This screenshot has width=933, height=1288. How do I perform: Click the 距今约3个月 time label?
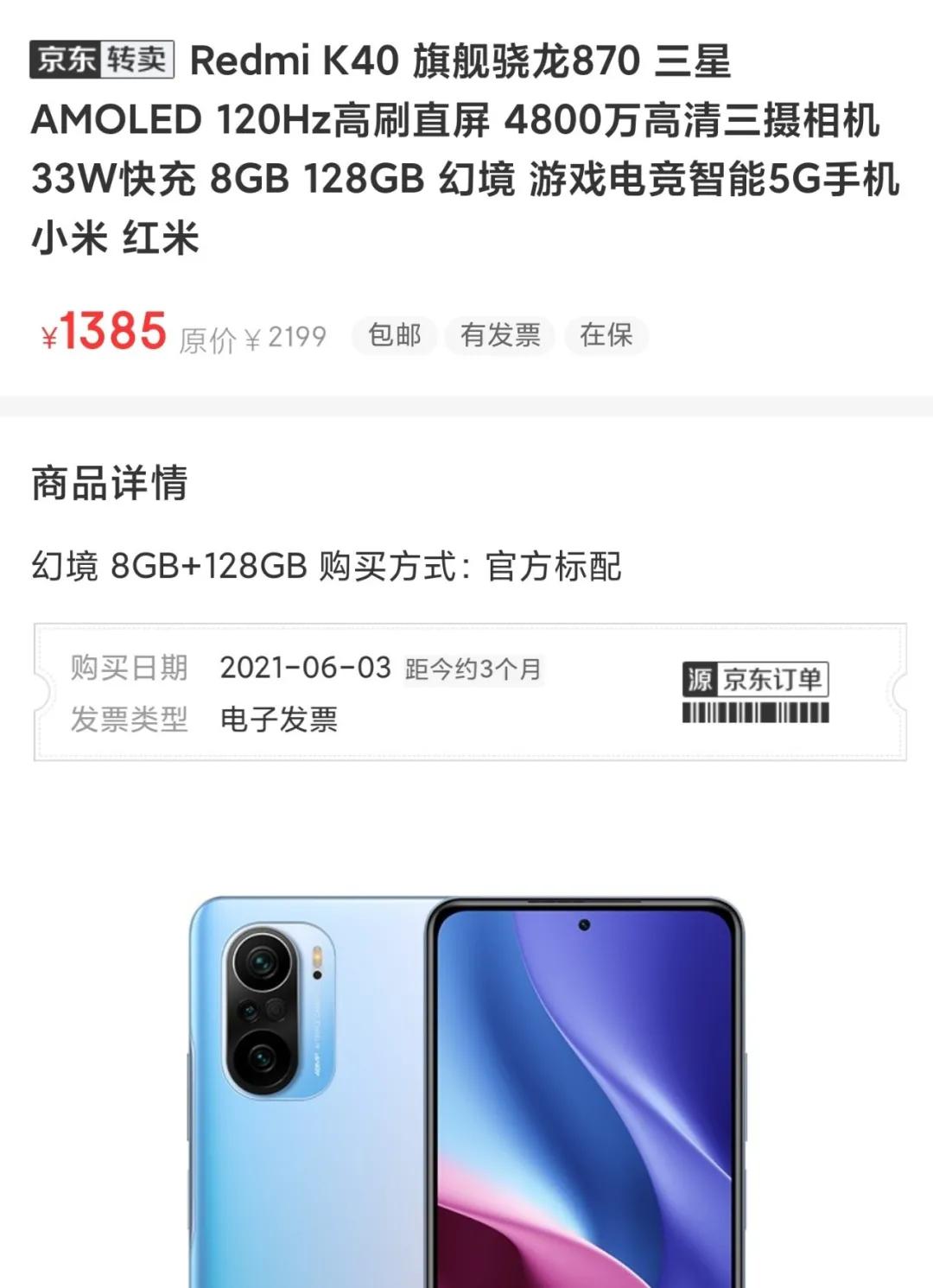[477, 669]
